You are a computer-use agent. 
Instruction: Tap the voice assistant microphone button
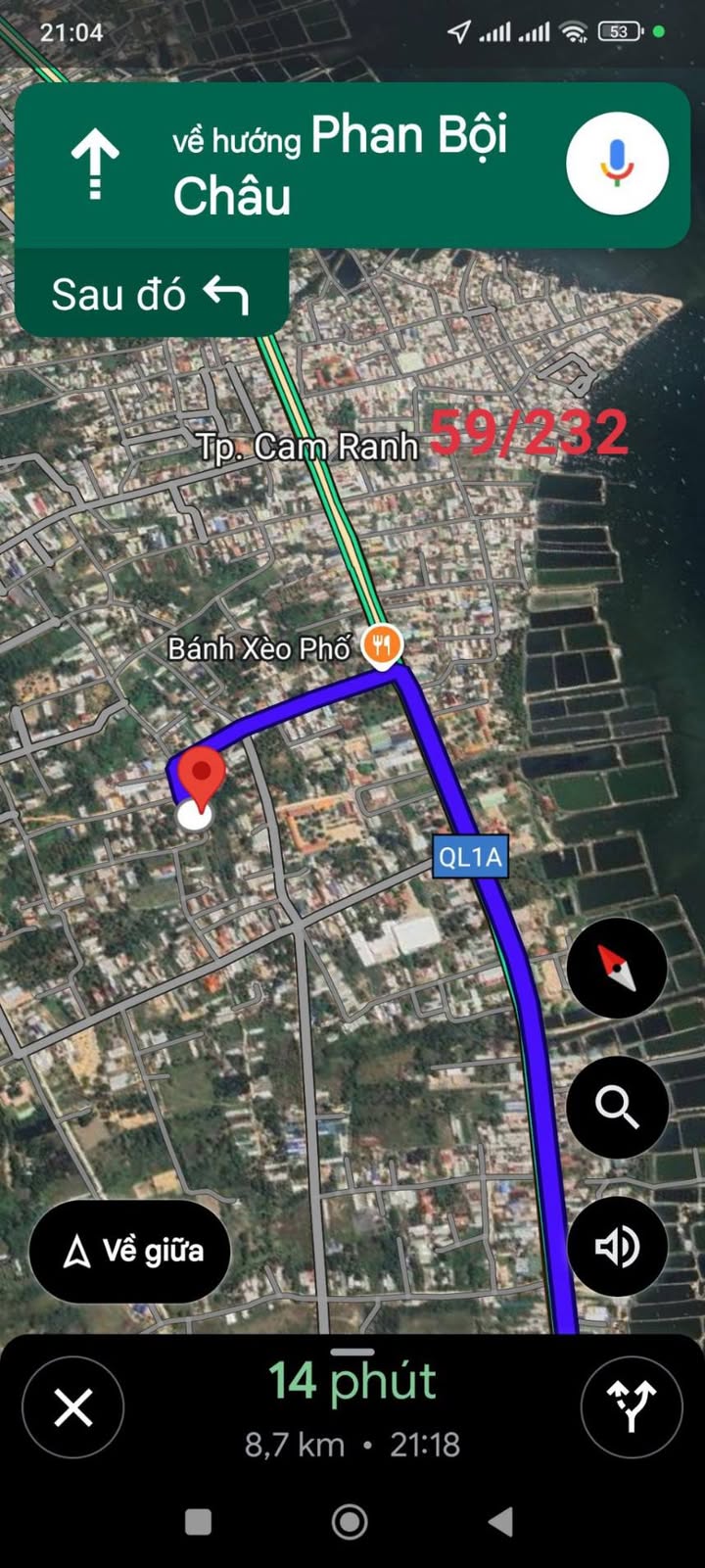pos(617,164)
